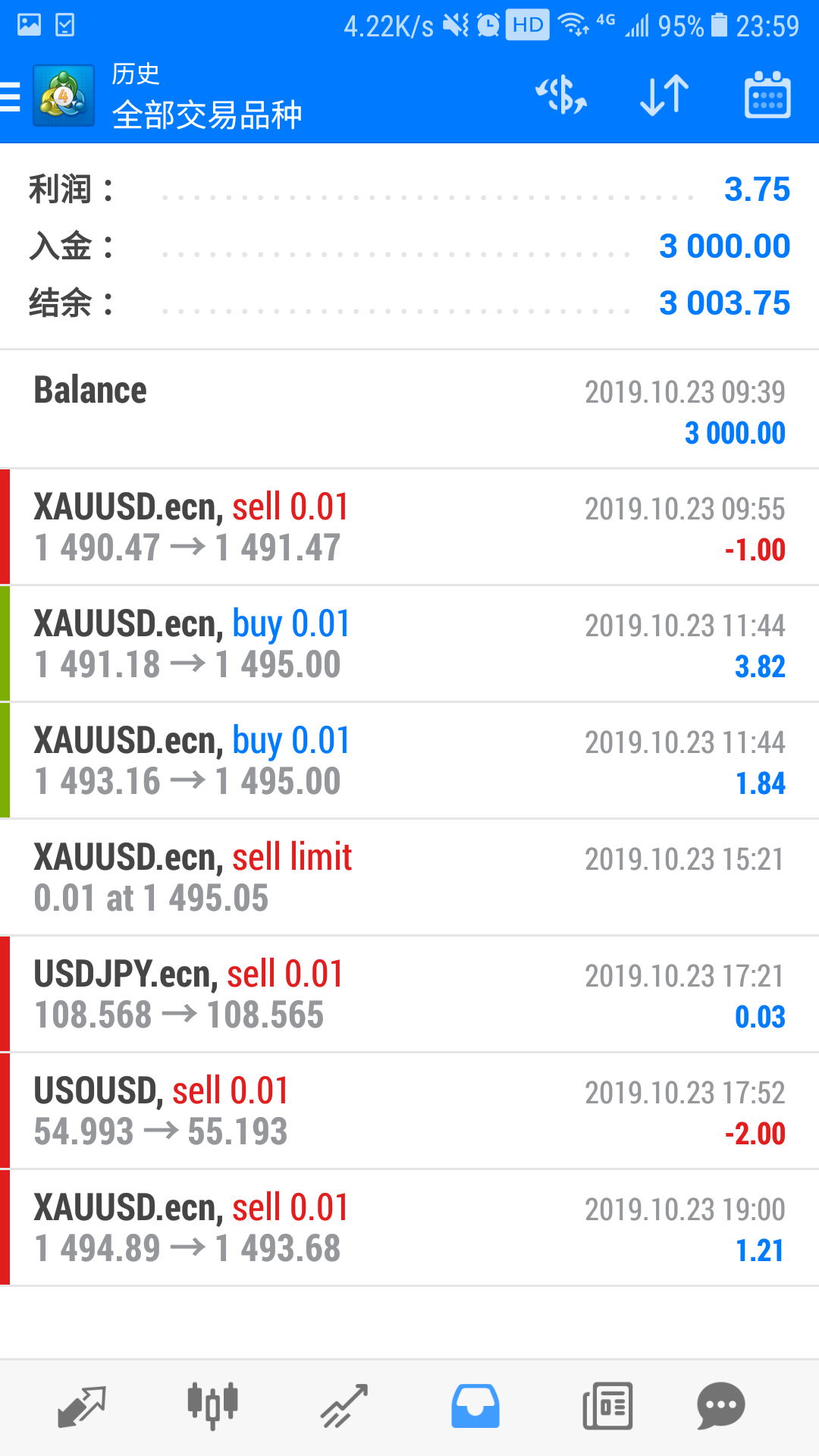Open the XAUUSD.ecn sell limit order
Image resolution: width=819 pixels, height=1456 pixels.
409,877
